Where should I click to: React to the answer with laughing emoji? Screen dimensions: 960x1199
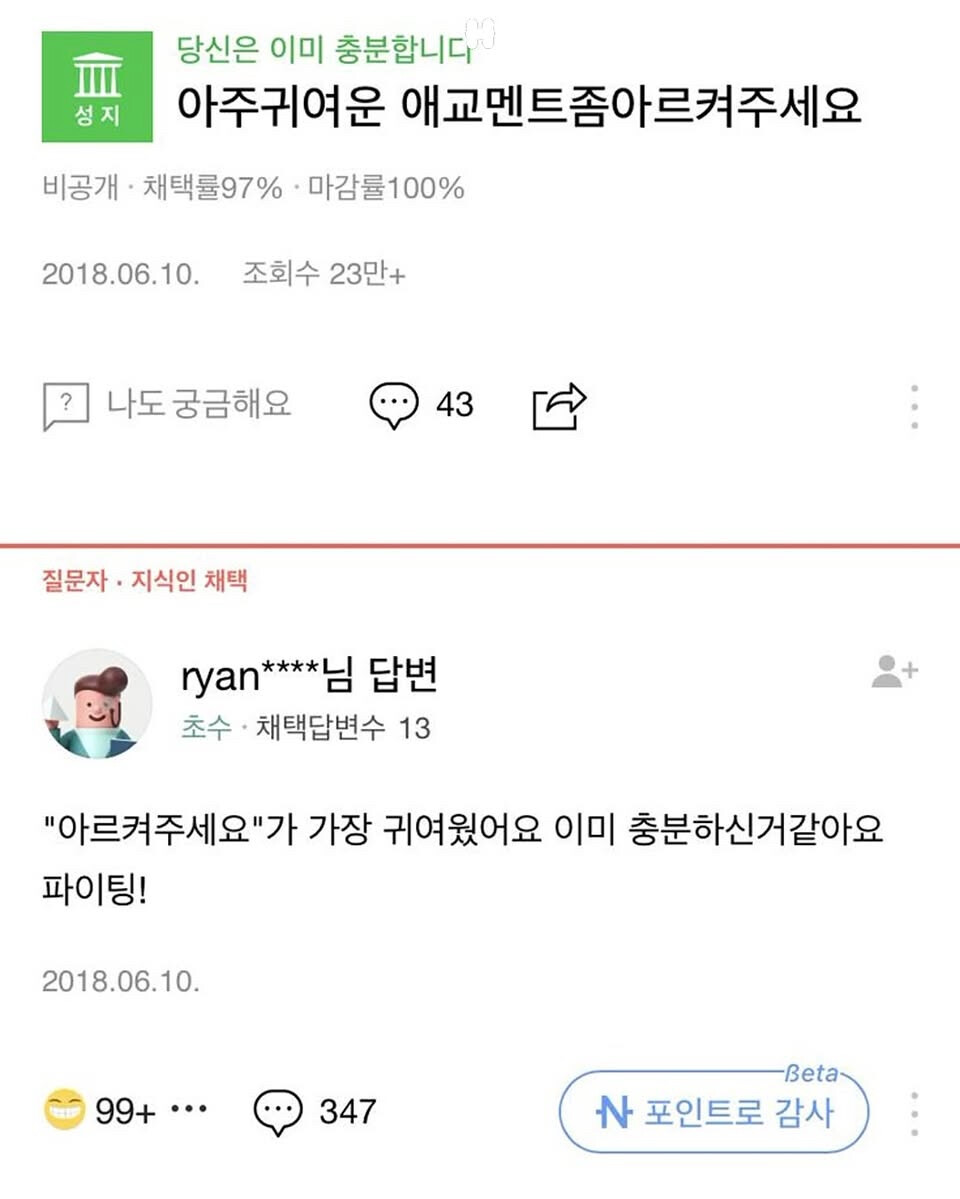point(66,1111)
